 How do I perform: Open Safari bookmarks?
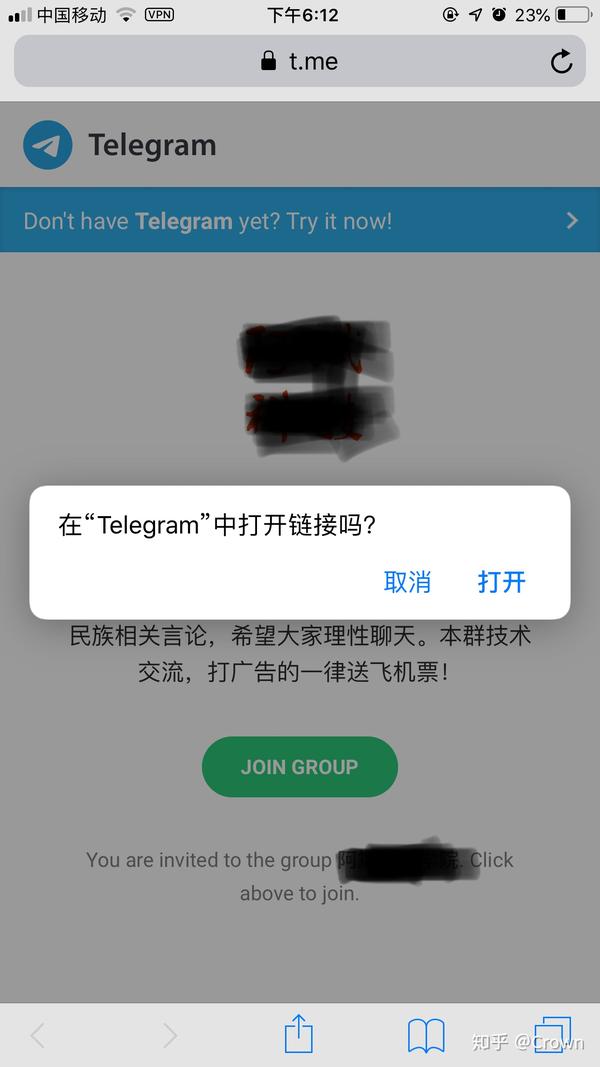(426, 1035)
